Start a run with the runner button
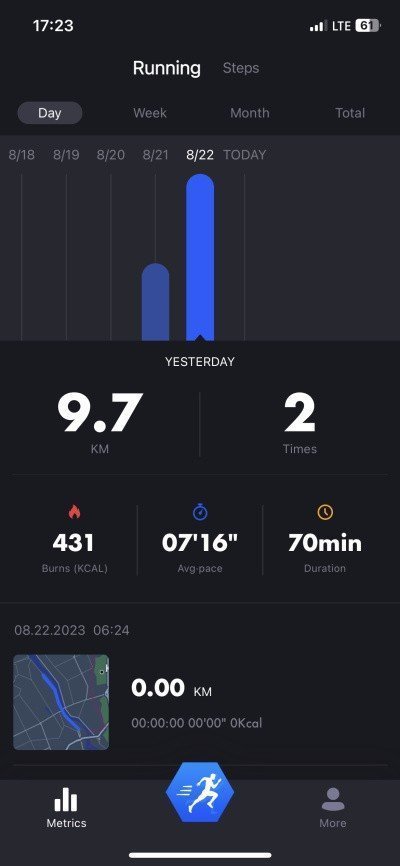The image size is (400, 866). point(200,792)
